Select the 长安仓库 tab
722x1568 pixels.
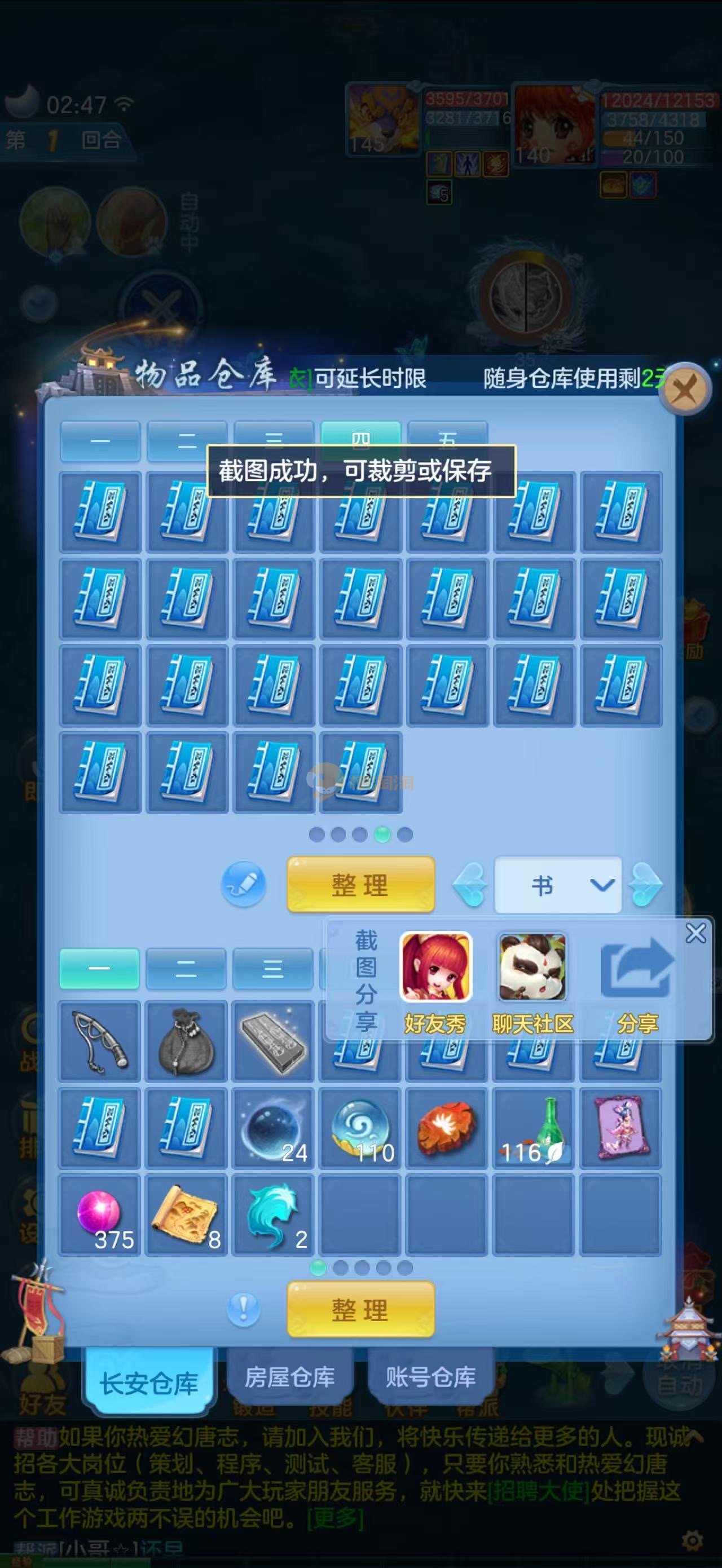click(x=148, y=1382)
